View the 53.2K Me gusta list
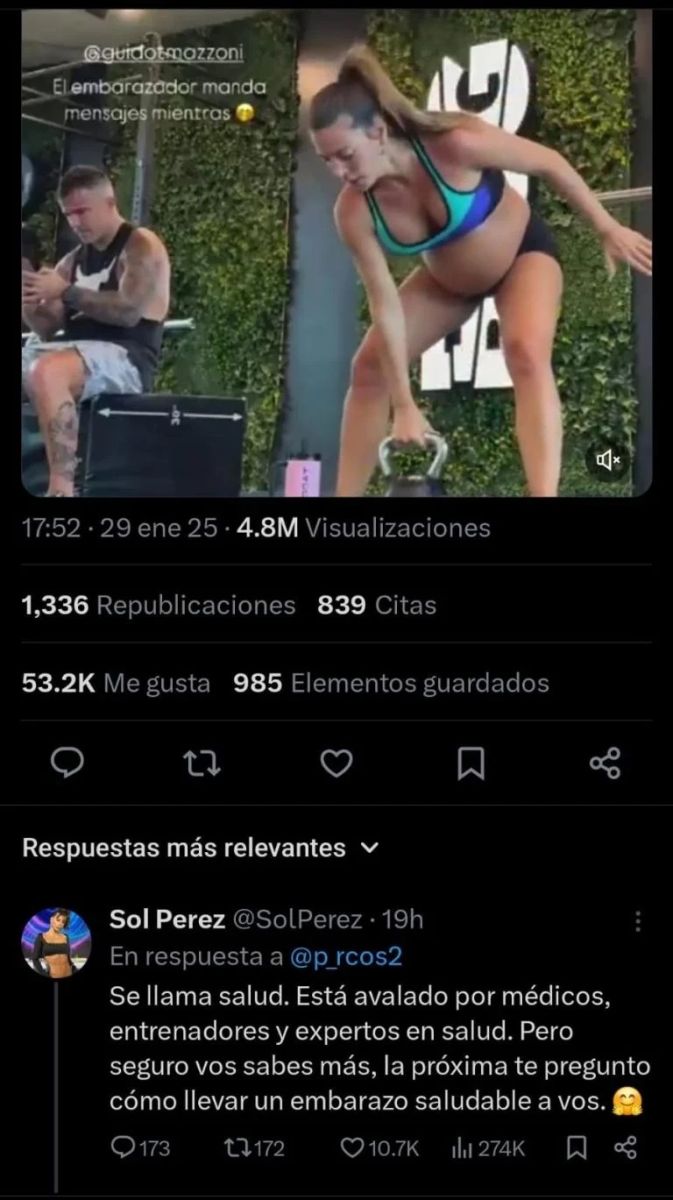 116,683
